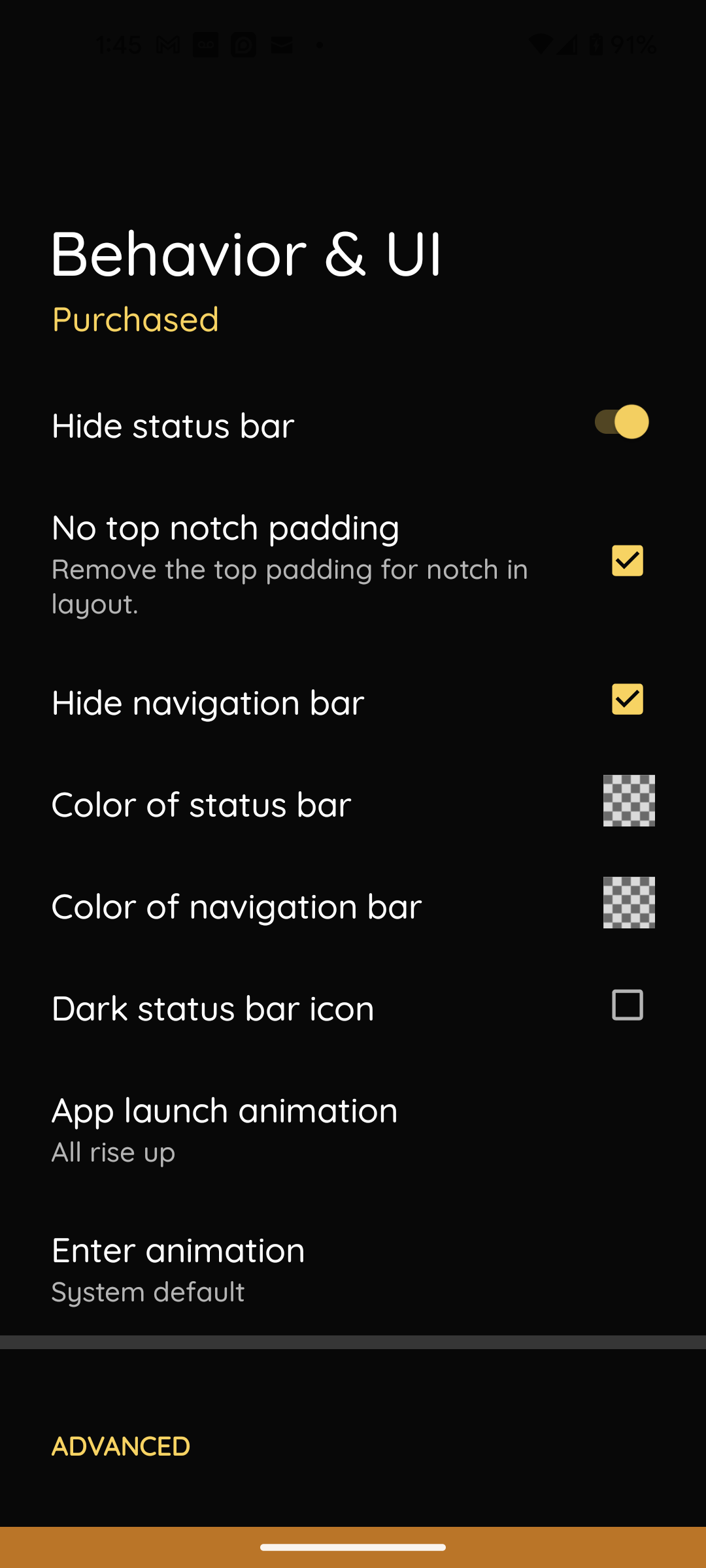
Task: Choose the Color of navigation bar swatch
Action: 628,903
